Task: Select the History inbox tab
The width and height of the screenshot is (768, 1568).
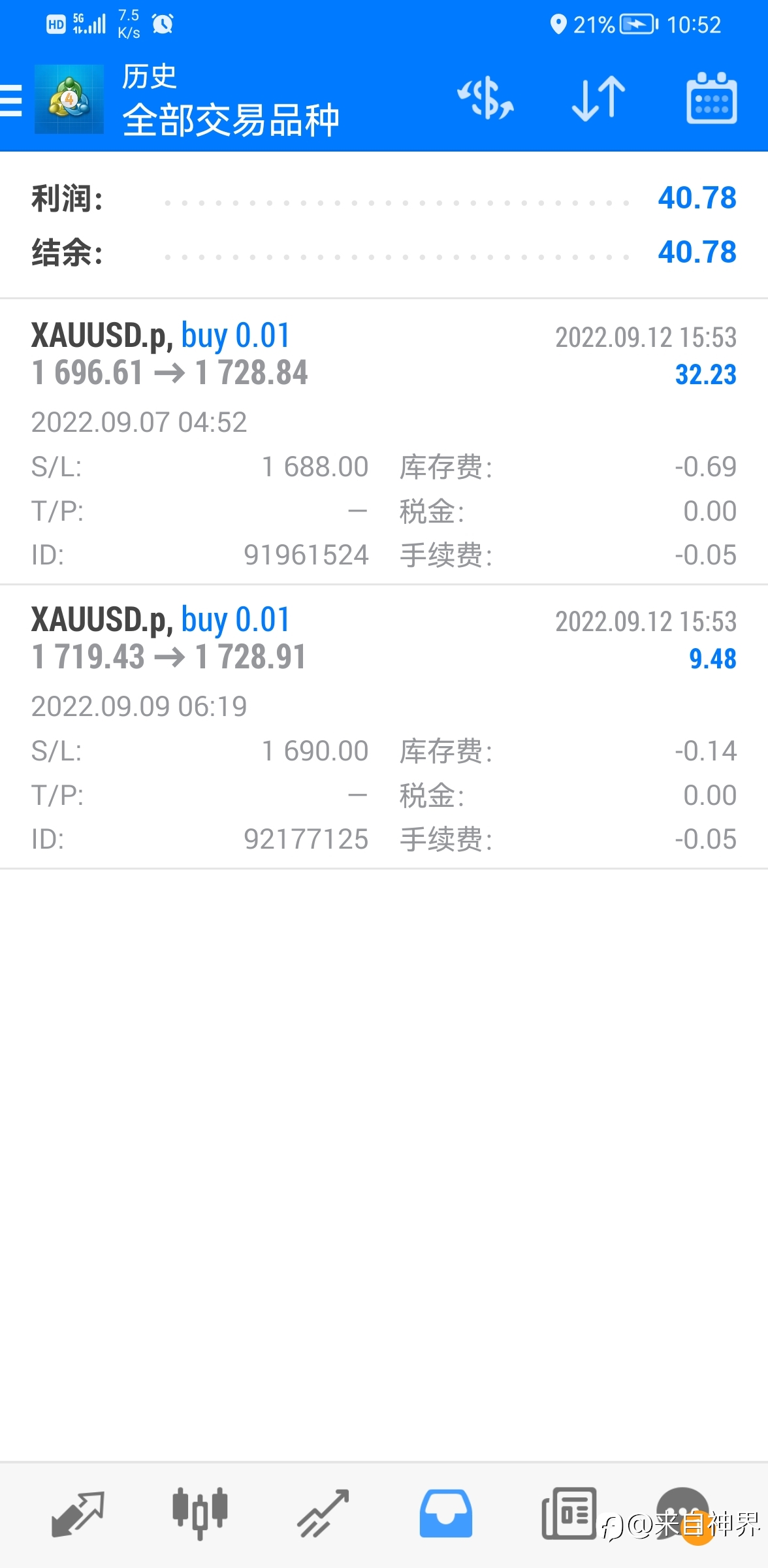Action: click(445, 1513)
